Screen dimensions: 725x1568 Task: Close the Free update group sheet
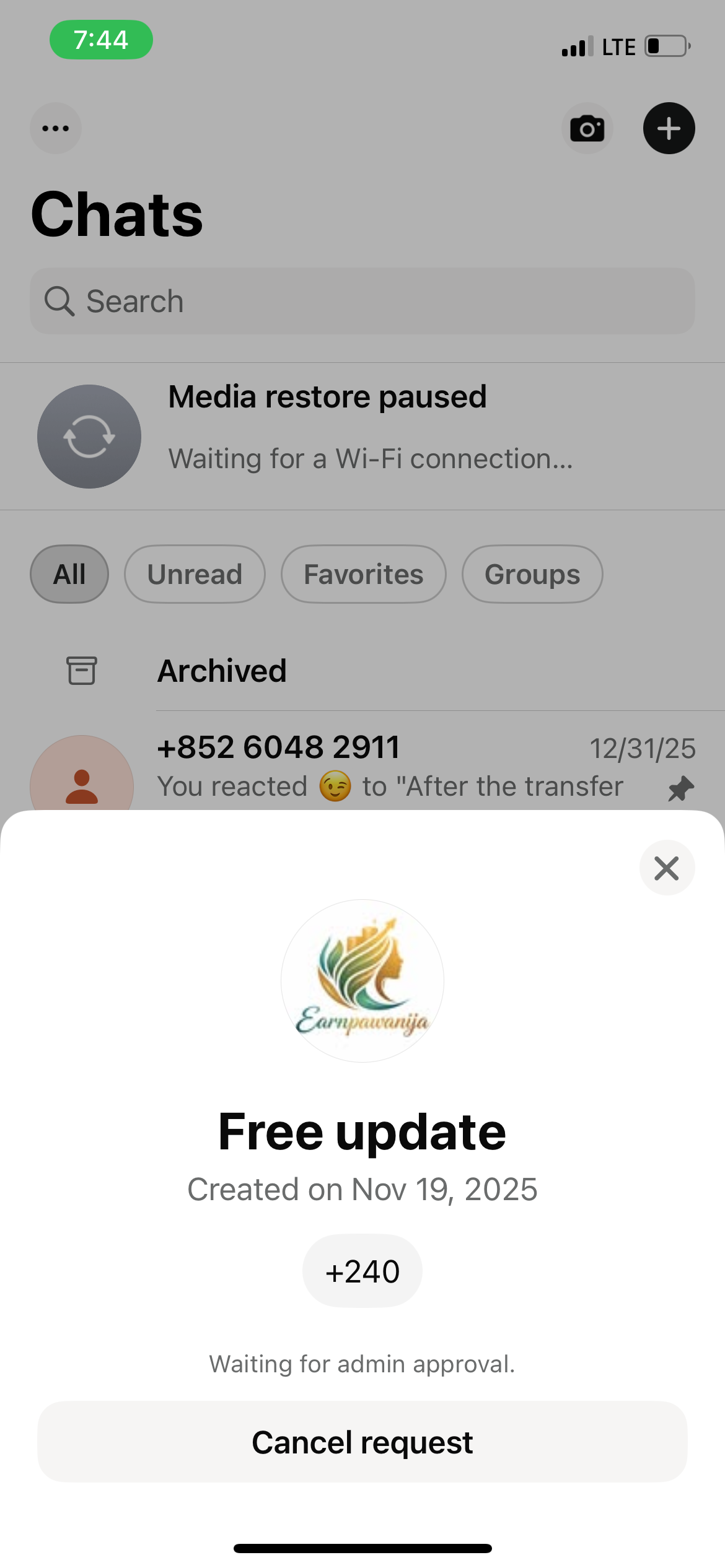[x=667, y=868]
